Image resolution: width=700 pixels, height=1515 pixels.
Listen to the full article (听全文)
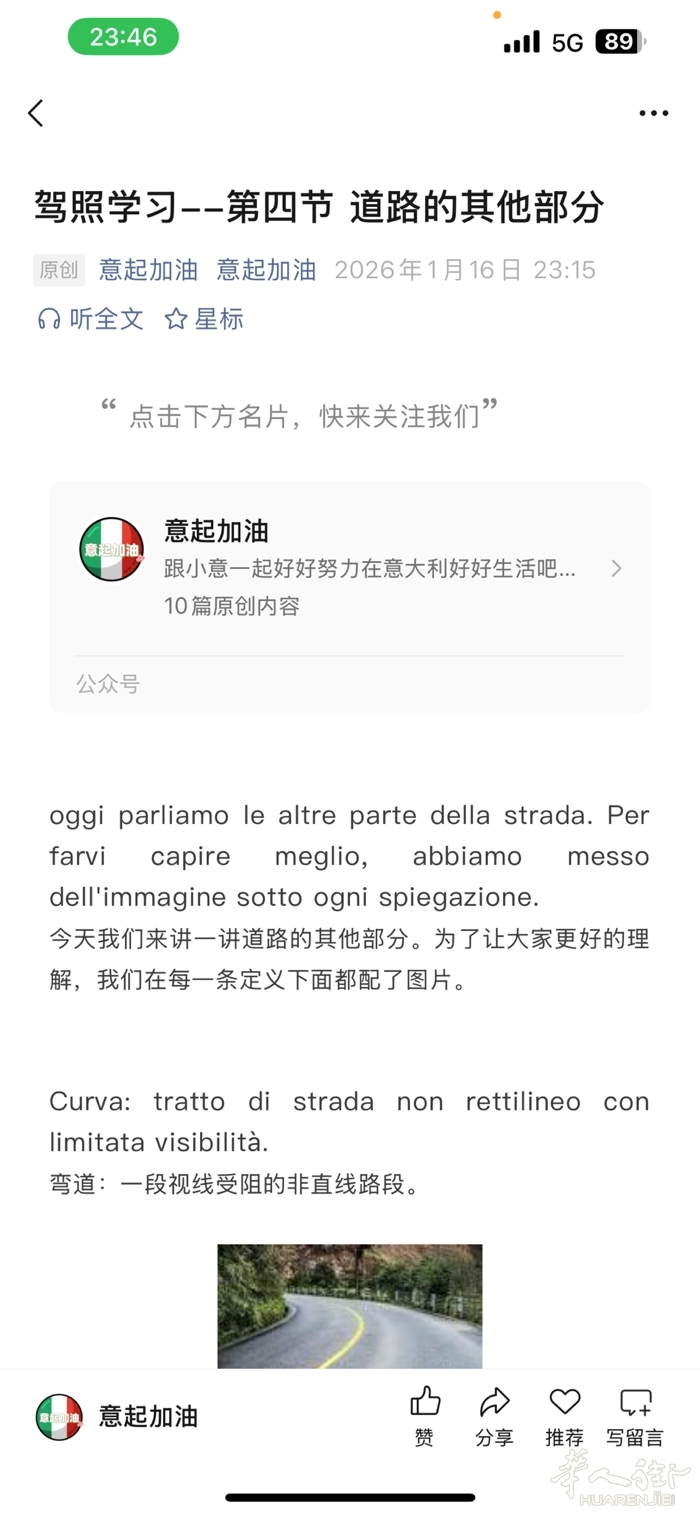click(91, 319)
